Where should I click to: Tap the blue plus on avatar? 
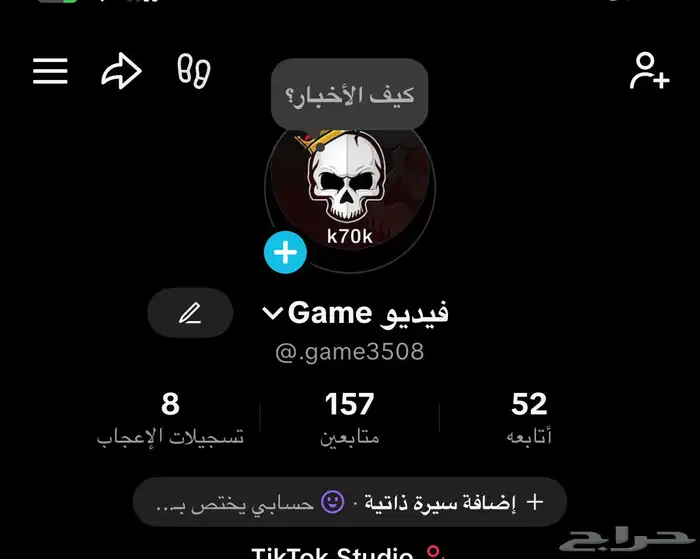pos(285,253)
